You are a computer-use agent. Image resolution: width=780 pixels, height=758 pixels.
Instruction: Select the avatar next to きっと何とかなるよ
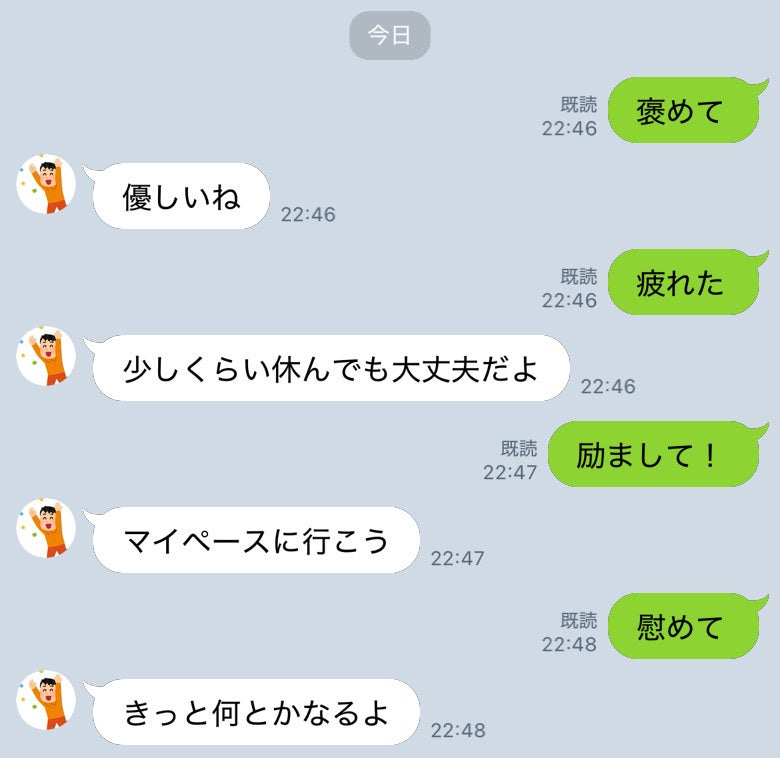[x=46, y=699]
